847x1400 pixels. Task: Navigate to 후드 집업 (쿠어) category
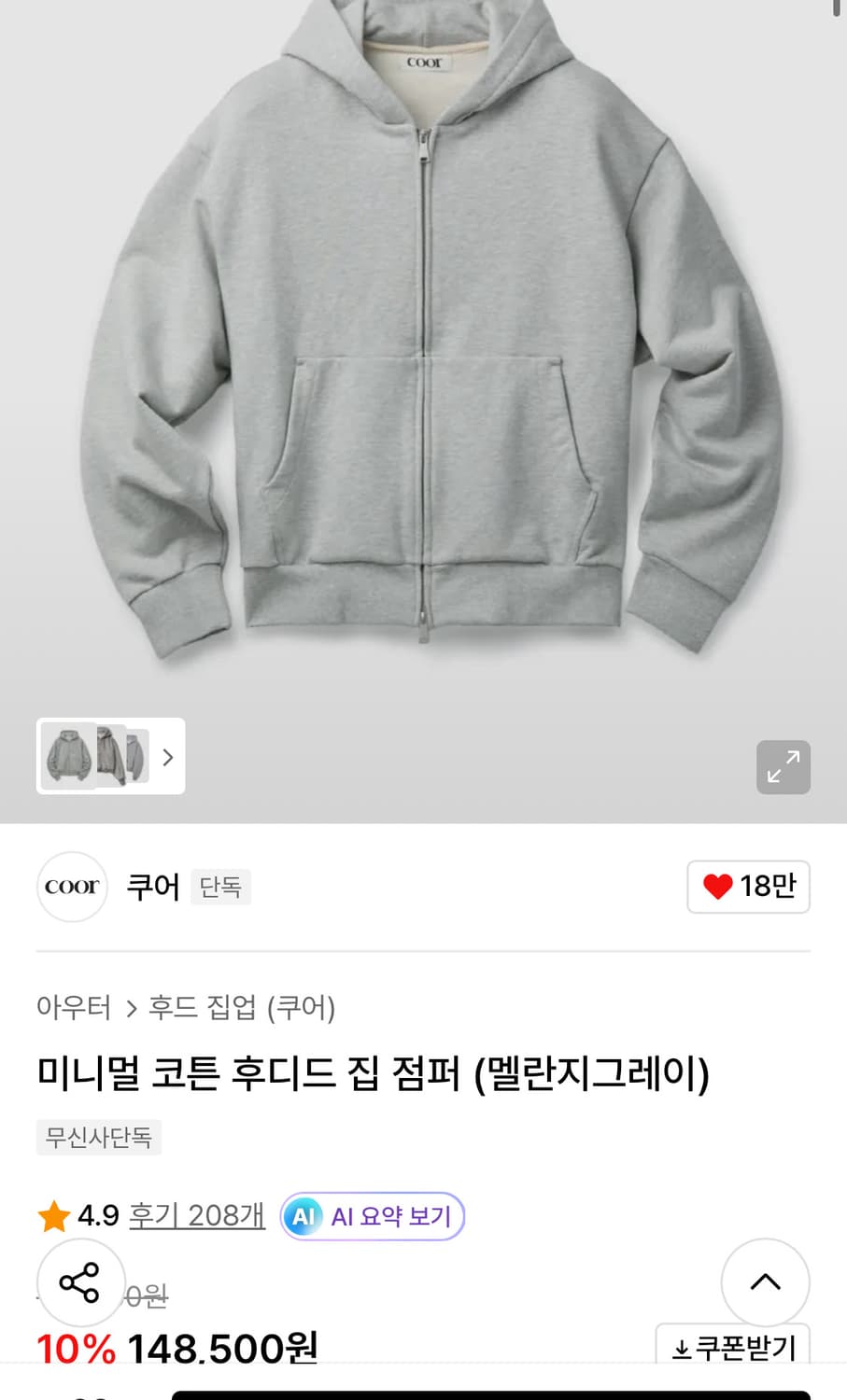243,1008
